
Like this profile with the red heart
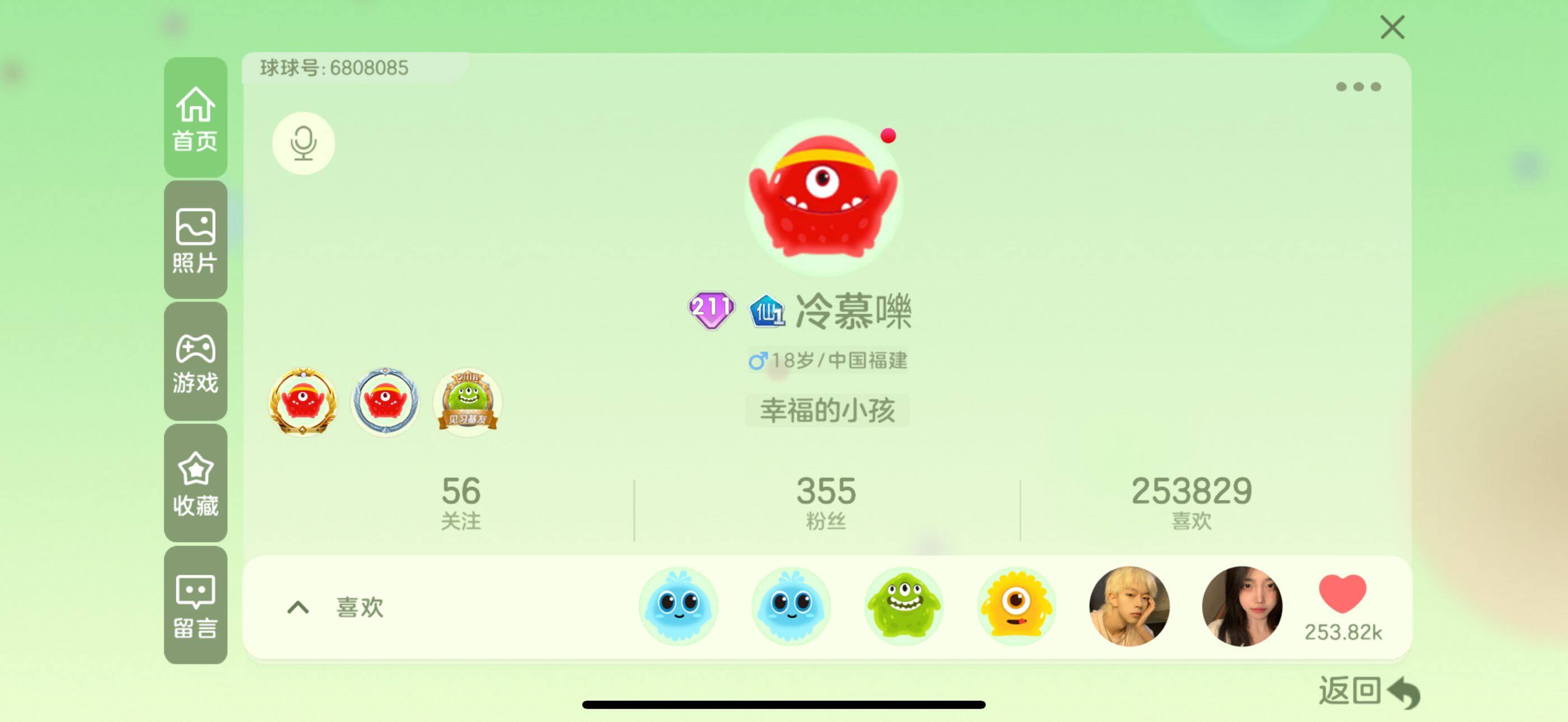pos(1342,594)
